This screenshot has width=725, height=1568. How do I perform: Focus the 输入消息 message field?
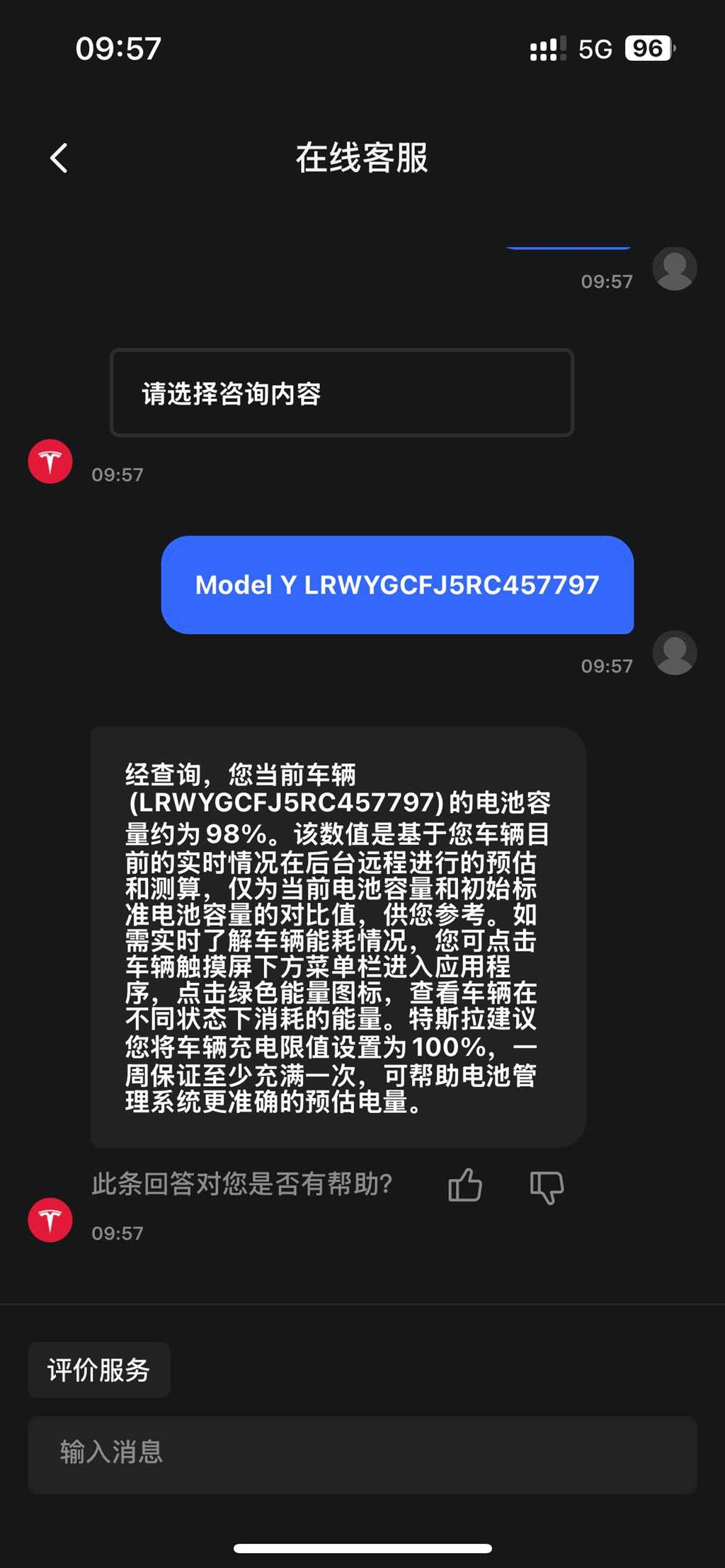tap(362, 1455)
